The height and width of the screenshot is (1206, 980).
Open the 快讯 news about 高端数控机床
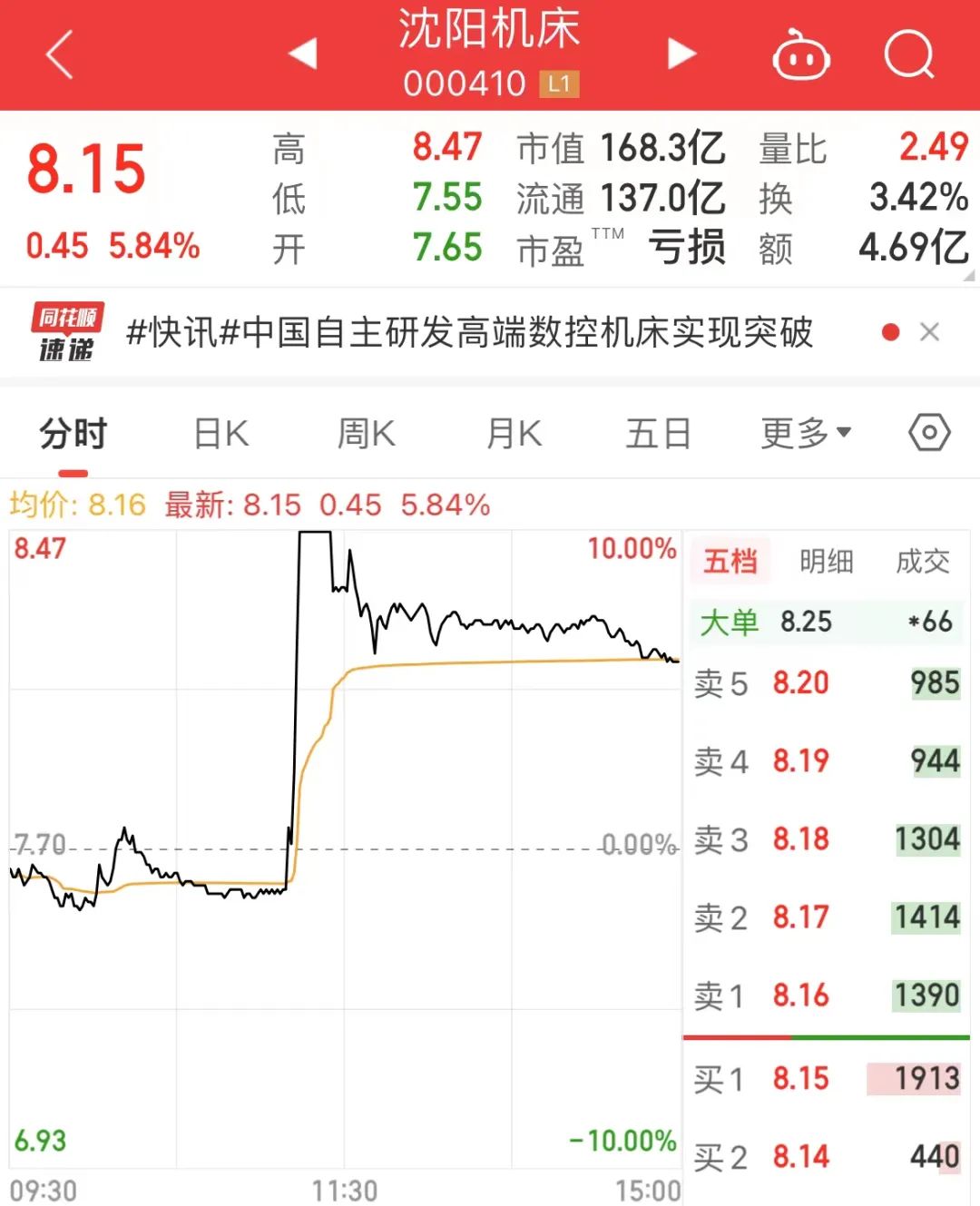(x=469, y=333)
